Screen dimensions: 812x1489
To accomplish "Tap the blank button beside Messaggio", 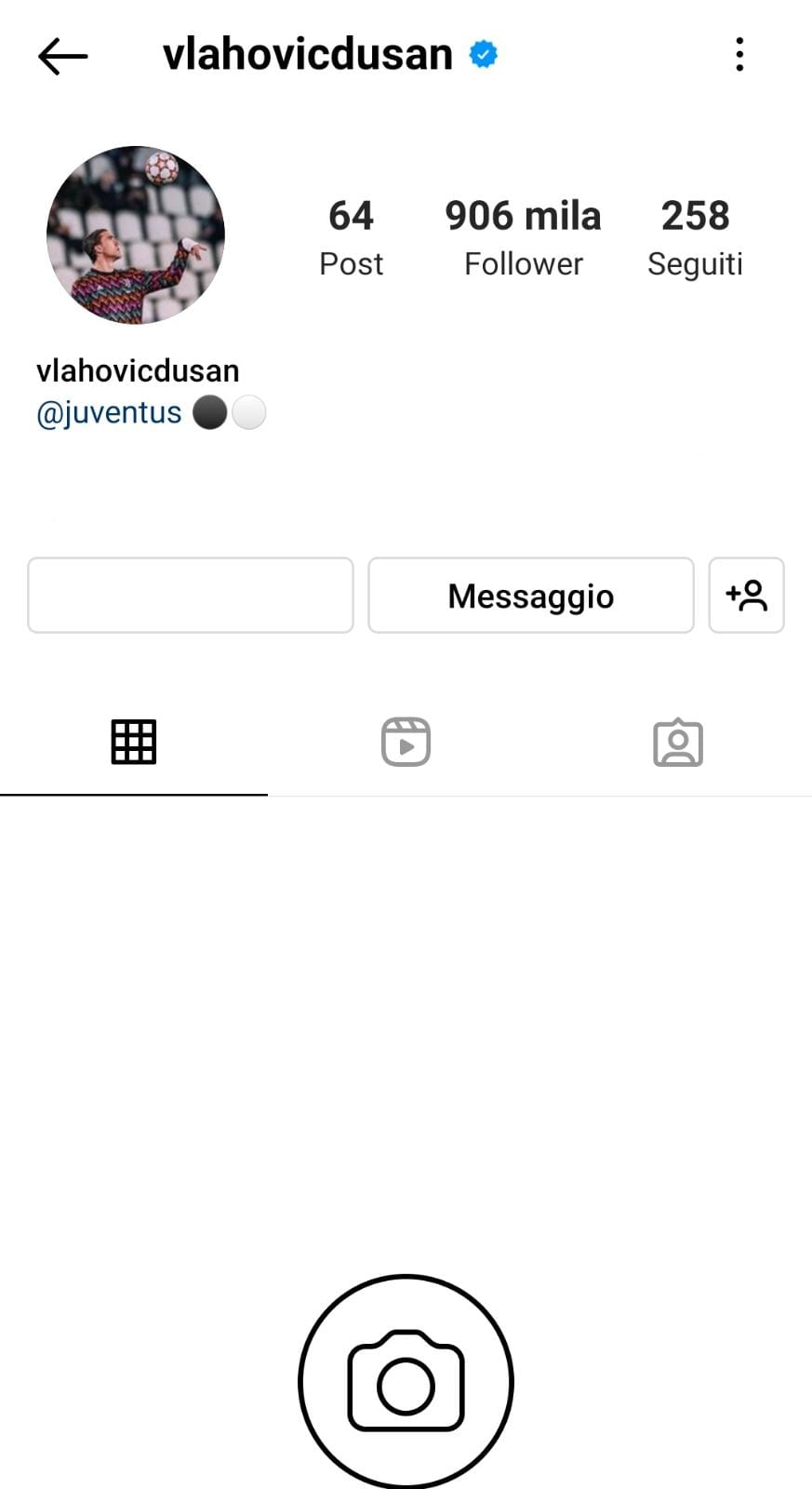I will point(191,596).
